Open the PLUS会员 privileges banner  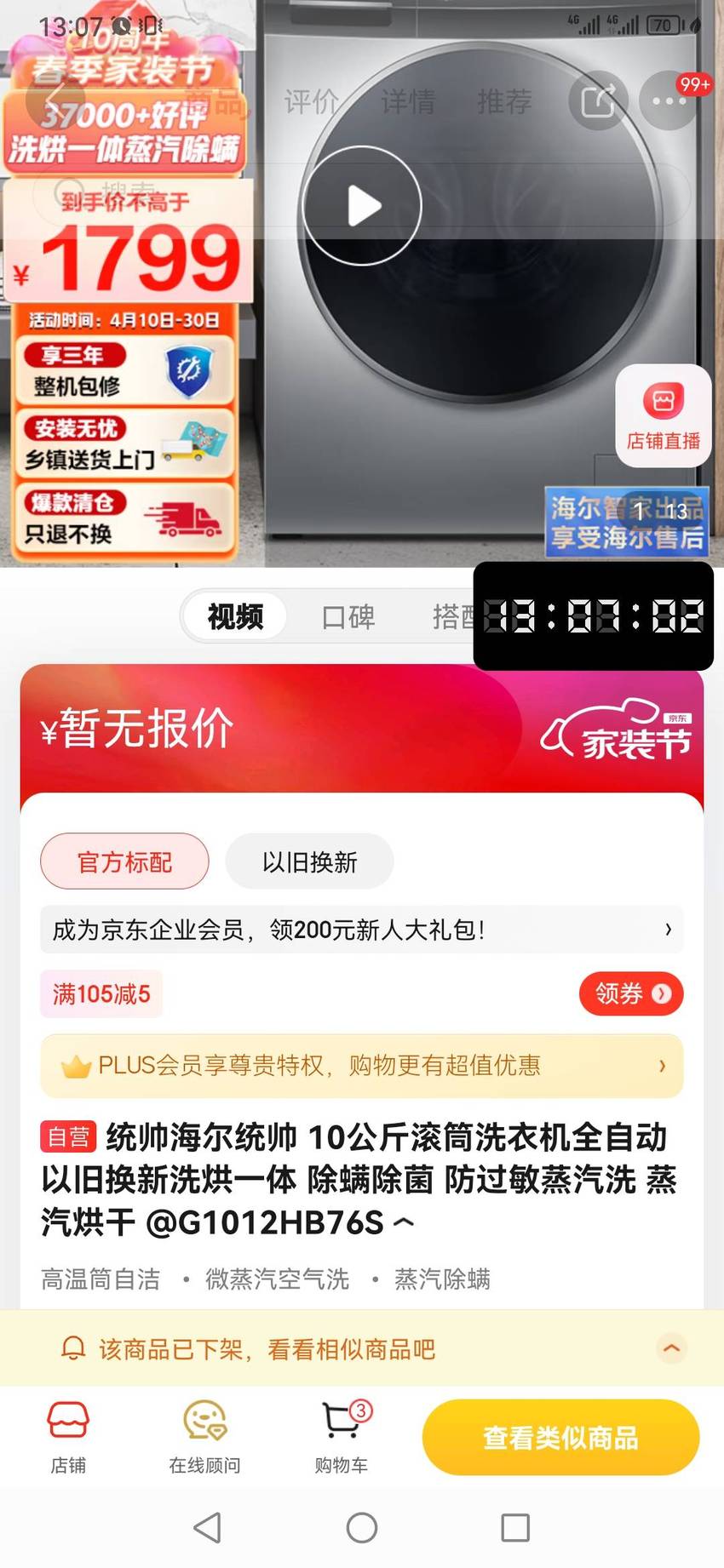pos(362,1066)
